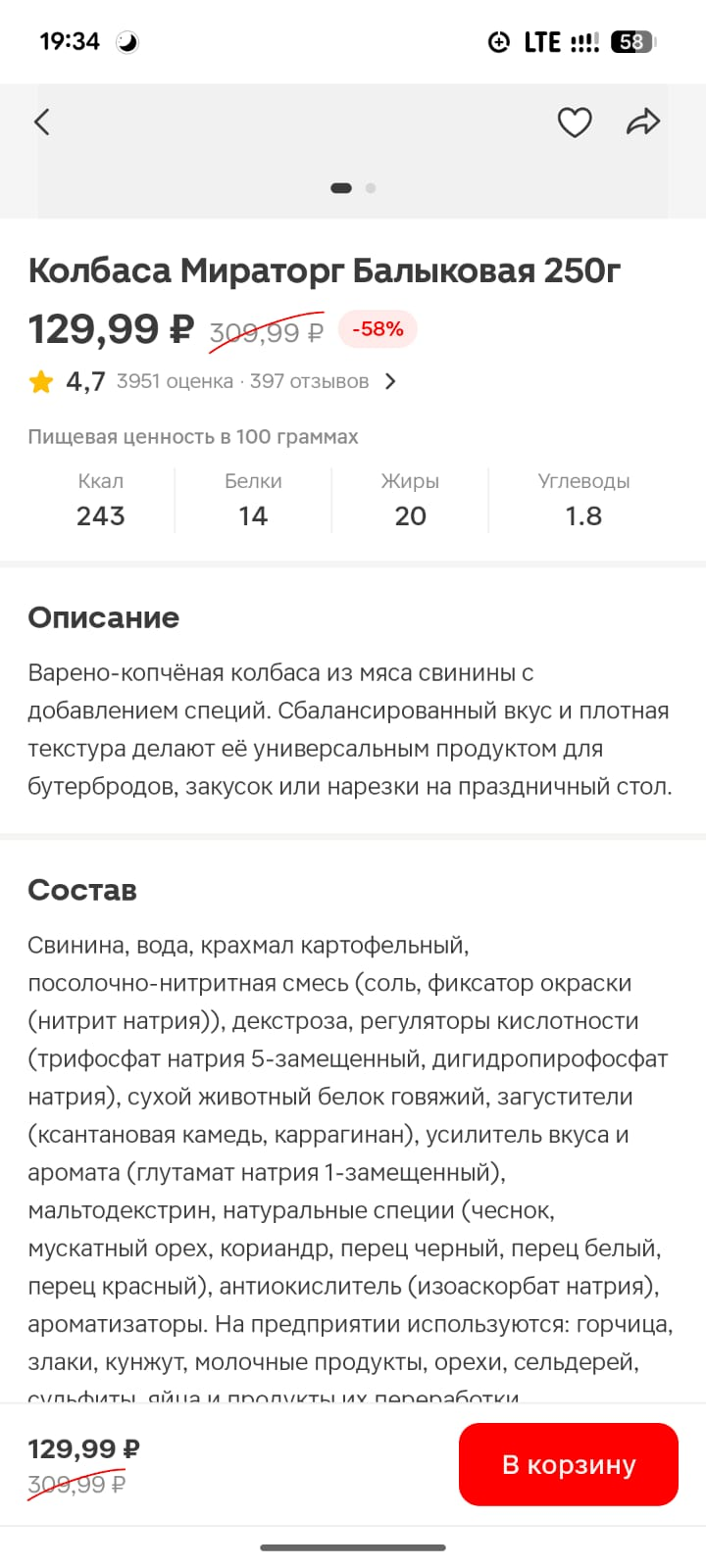
Task: Go back using the arrow icon
Action: [41, 122]
